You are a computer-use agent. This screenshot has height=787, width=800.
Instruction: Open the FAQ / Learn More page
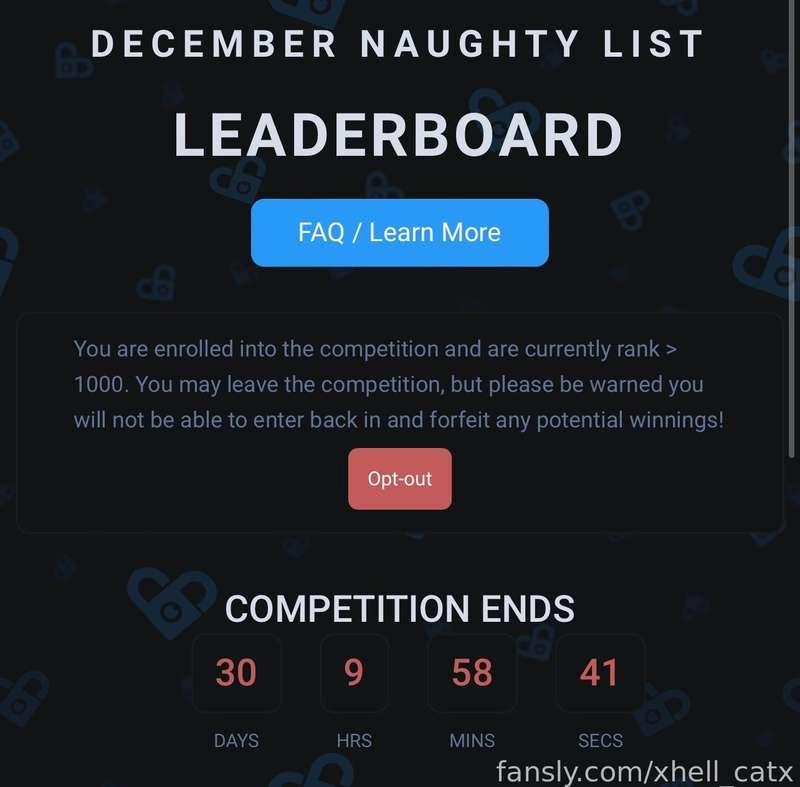click(x=399, y=233)
